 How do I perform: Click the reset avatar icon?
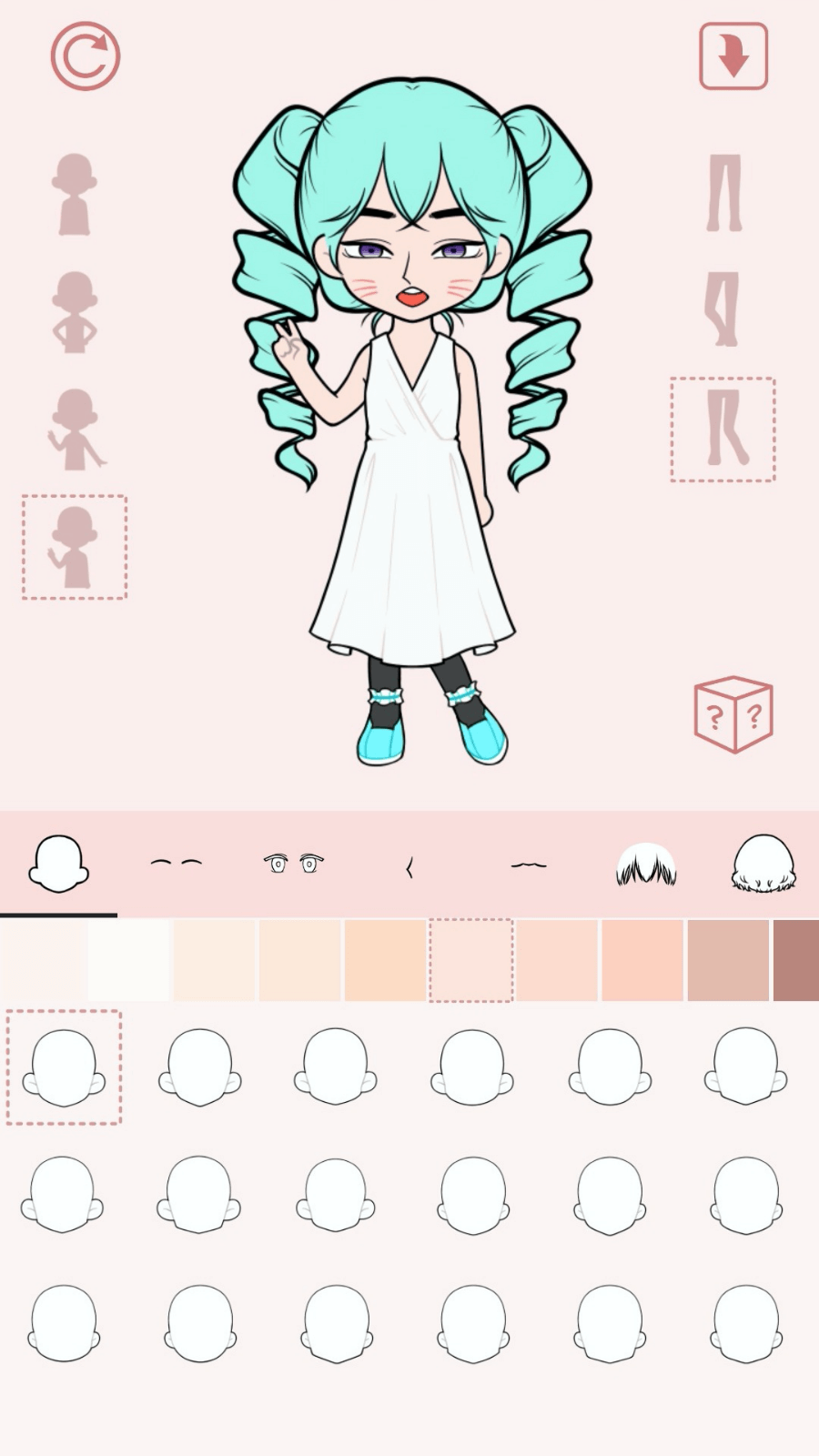[x=84, y=56]
